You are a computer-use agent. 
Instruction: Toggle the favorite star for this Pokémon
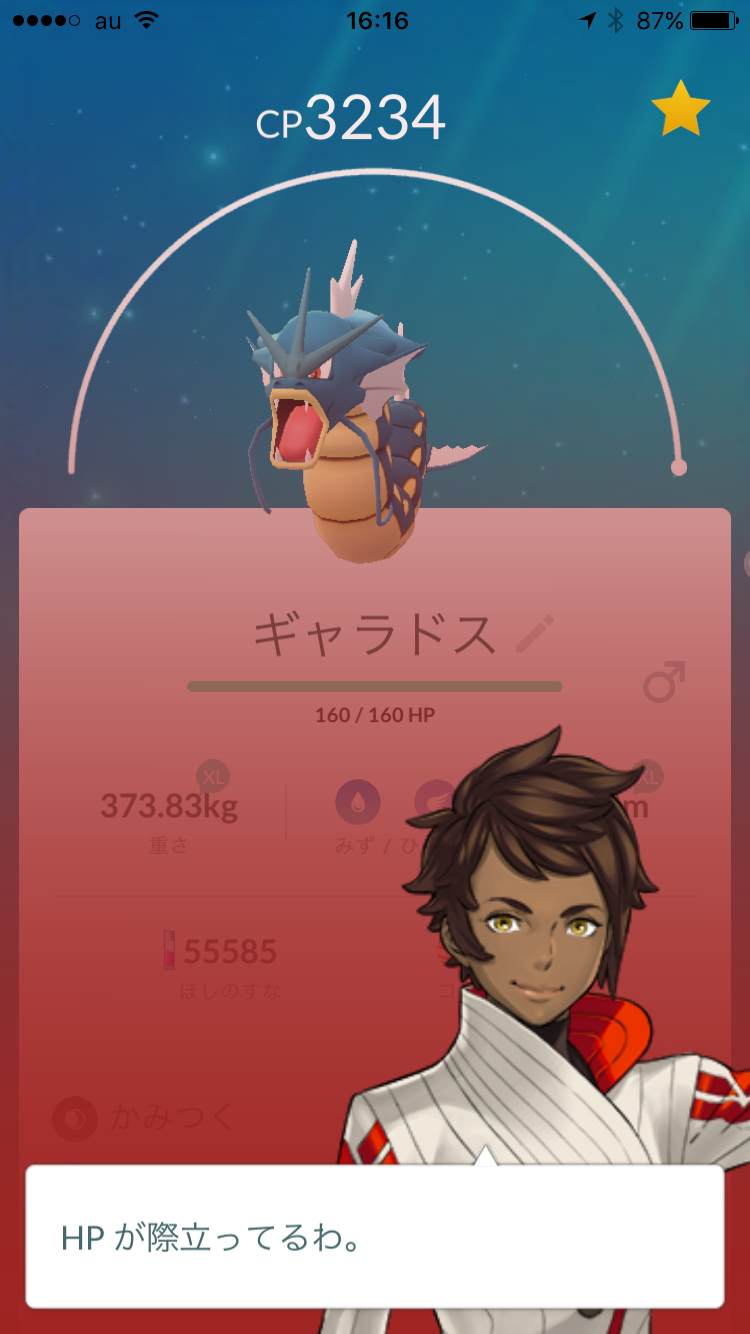click(x=680, y=111)
